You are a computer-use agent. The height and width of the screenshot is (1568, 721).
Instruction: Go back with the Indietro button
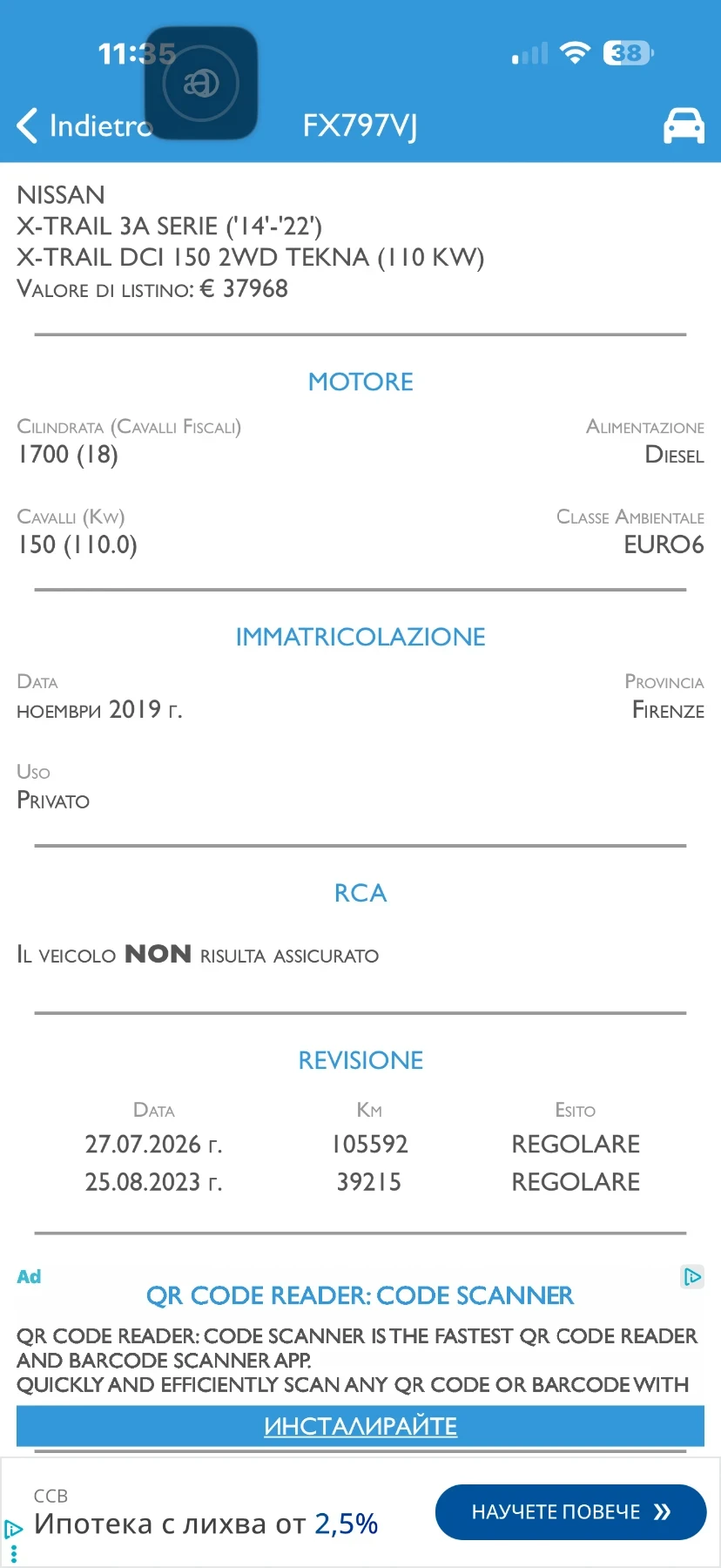(x=84, y=125)
